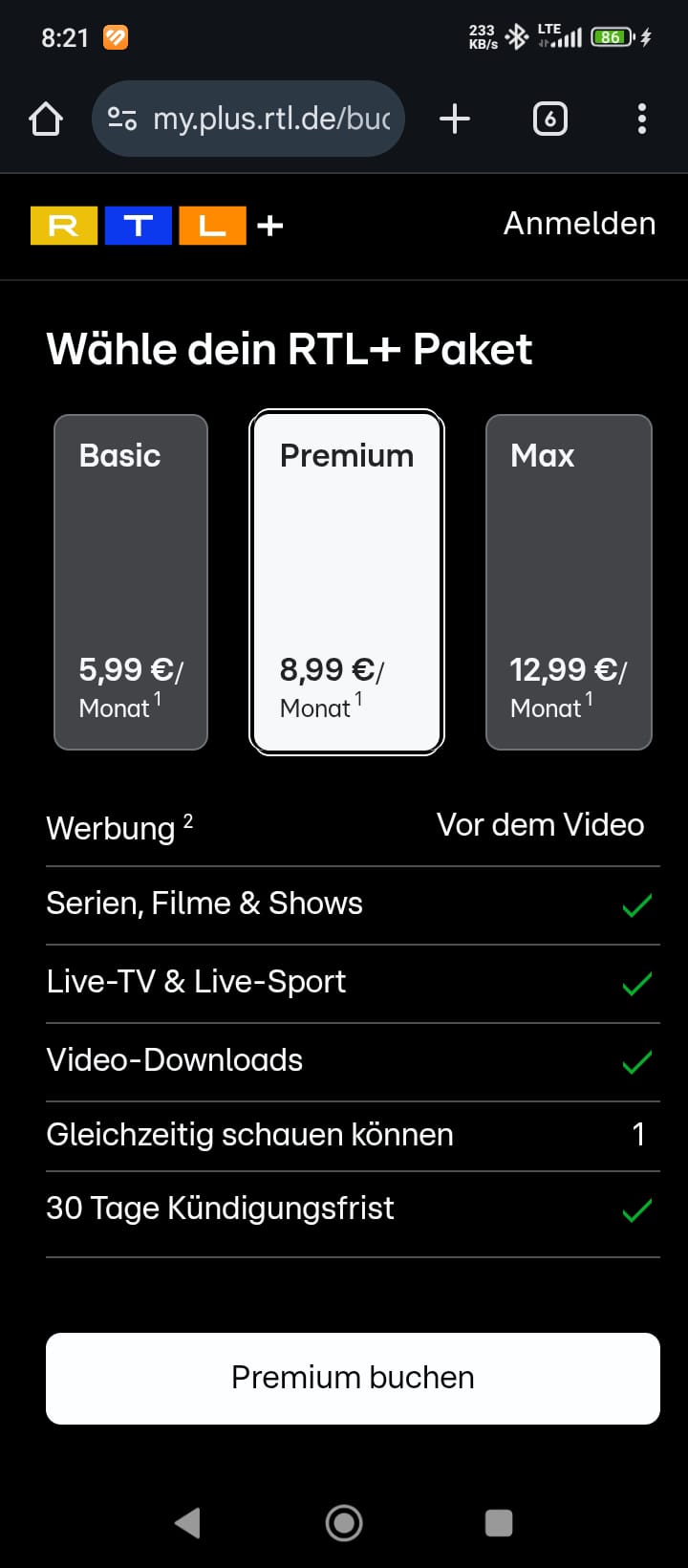Image resolution: width=688 pixels, height=1568 pixels.
Task: Tap the Premium buchen button
Action: [353, 1378]
